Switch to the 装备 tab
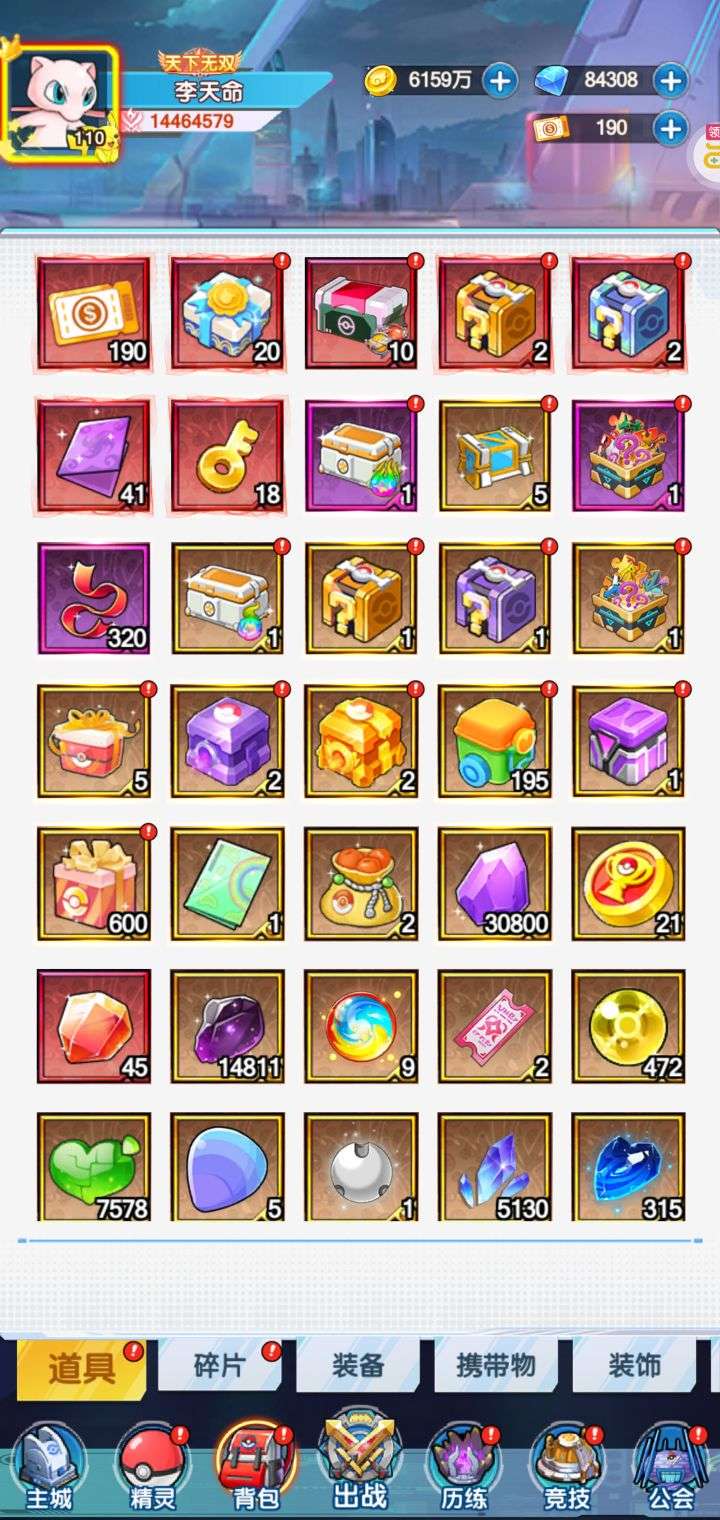Image resolution: width=720 pixels, height=1520 pixels. [x=357, y=1366]
